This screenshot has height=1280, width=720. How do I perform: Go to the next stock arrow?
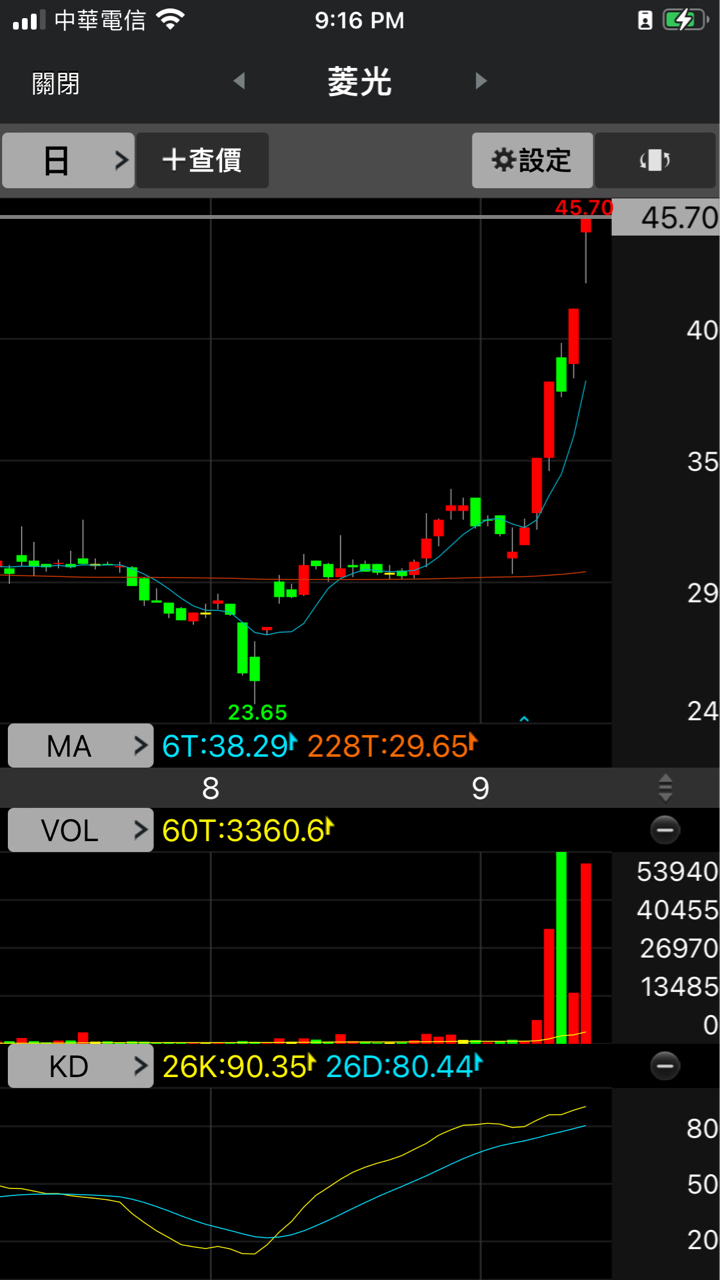(481, 81)
